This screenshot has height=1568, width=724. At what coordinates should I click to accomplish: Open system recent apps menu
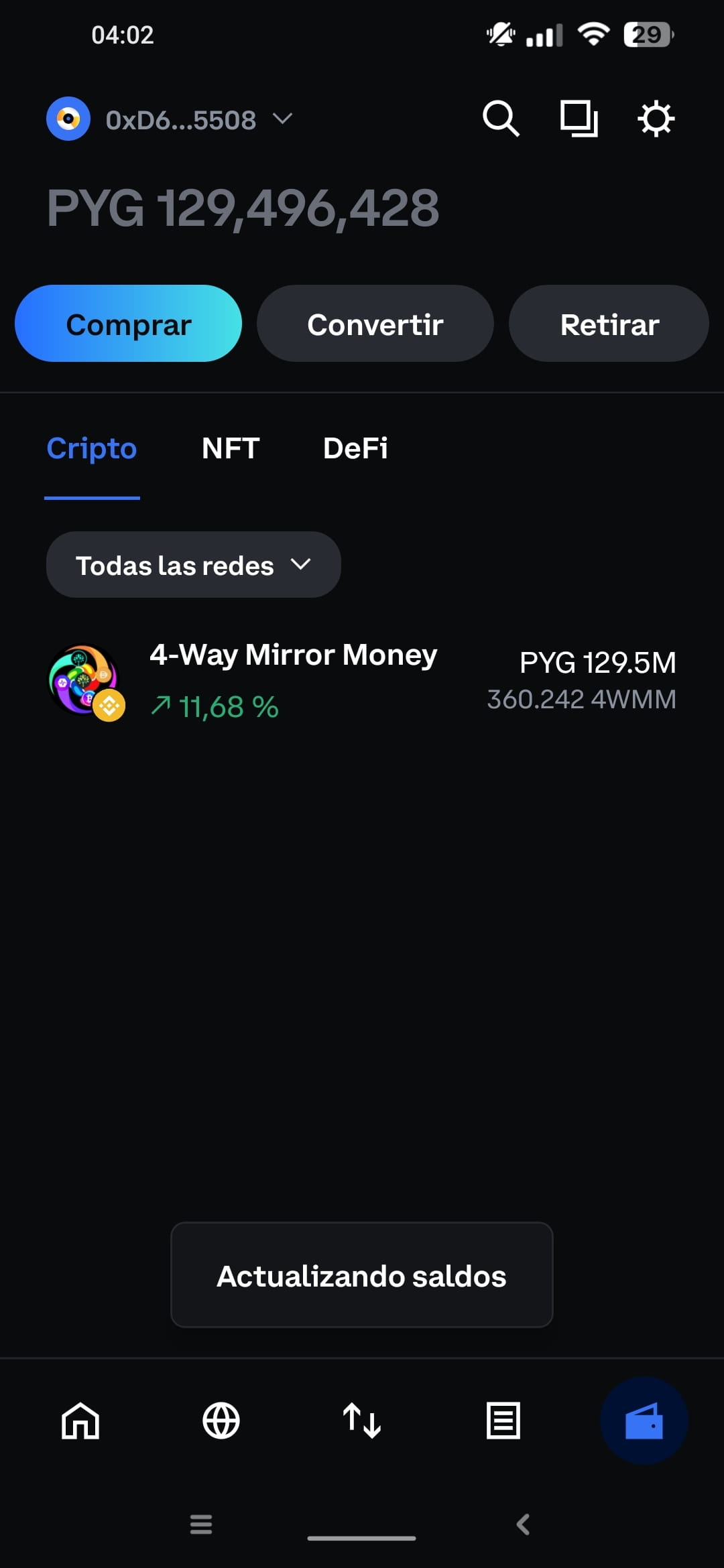(201, 1524)
